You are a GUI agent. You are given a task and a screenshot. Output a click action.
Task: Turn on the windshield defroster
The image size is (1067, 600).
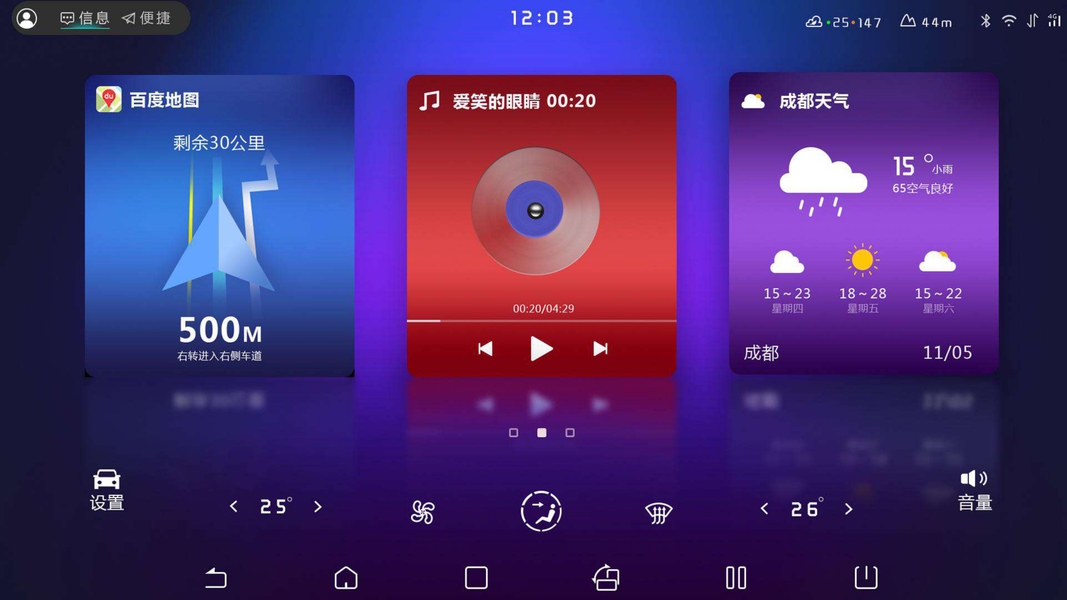click(x=658, y=513)
